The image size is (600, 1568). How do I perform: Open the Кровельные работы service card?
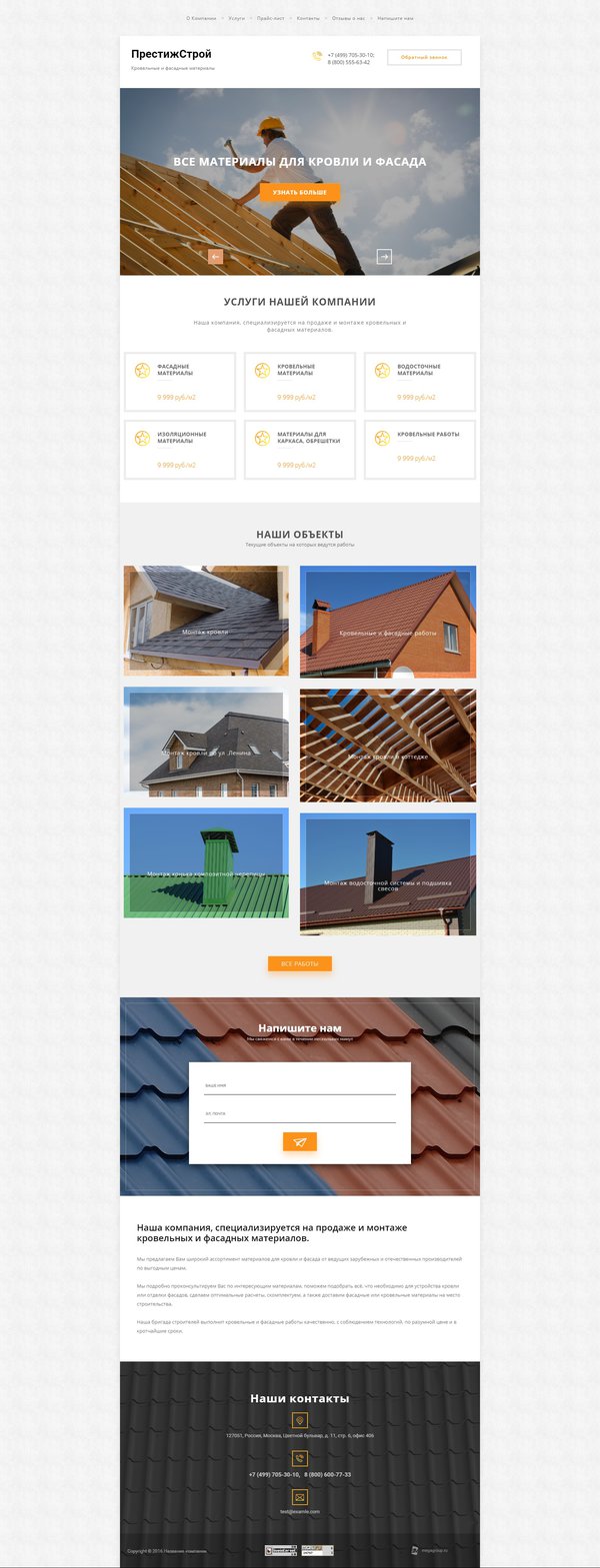point(419,449)
